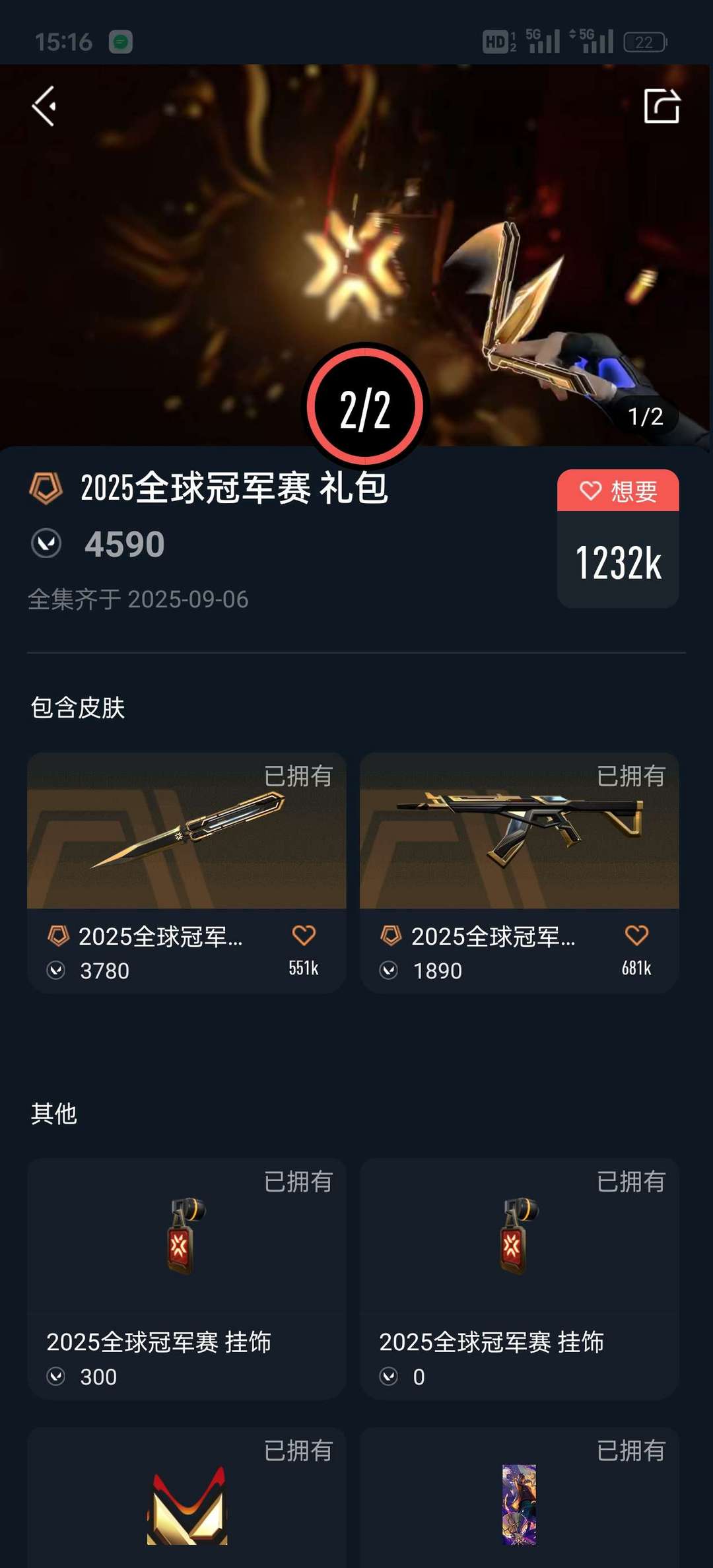Toggle the heart favorite on the rifle skin card
Image resolution: width=713 pixels, height=1568 pixels.
tap(637, 935)
